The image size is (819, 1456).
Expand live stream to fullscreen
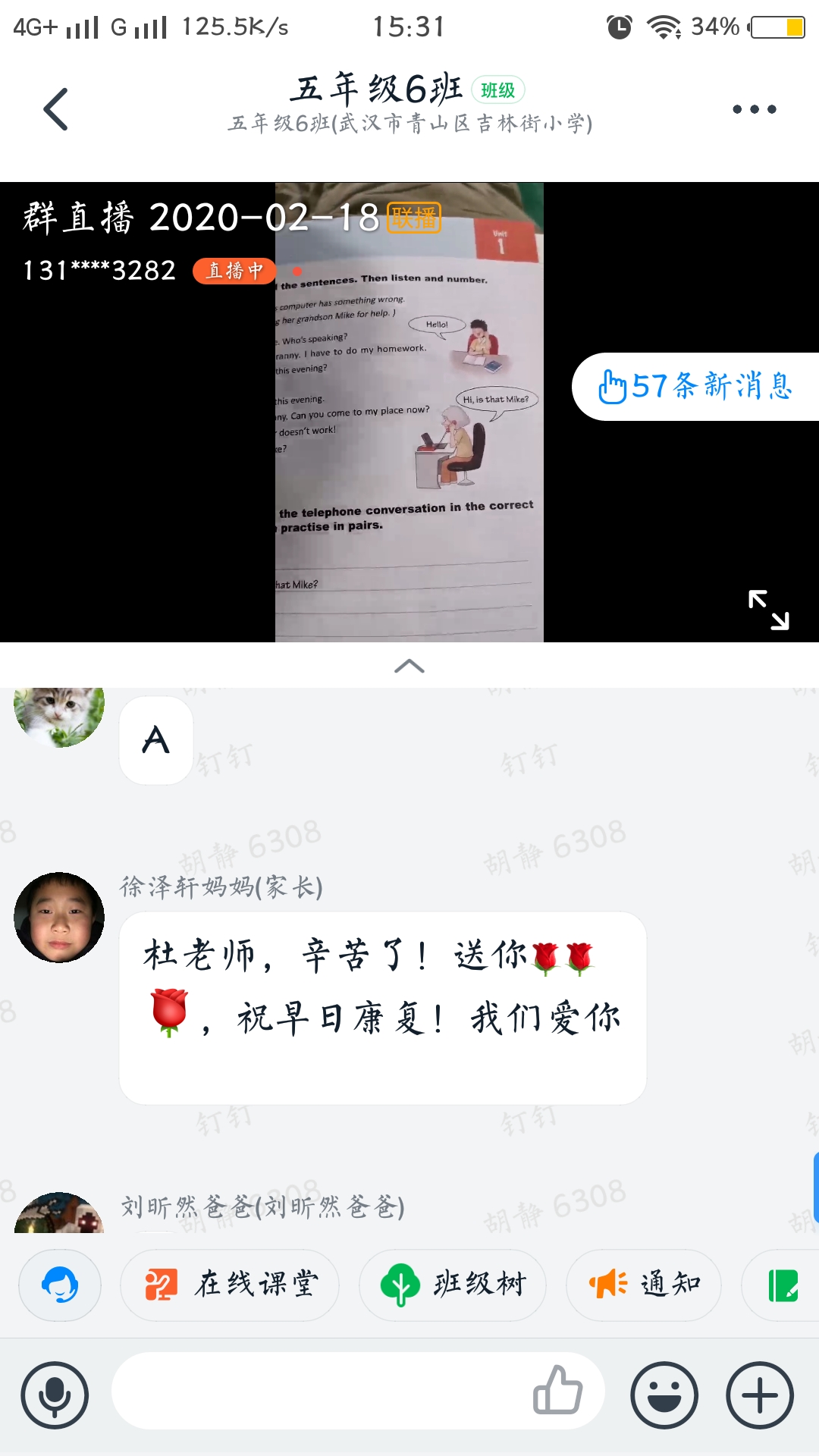(768, 610)
